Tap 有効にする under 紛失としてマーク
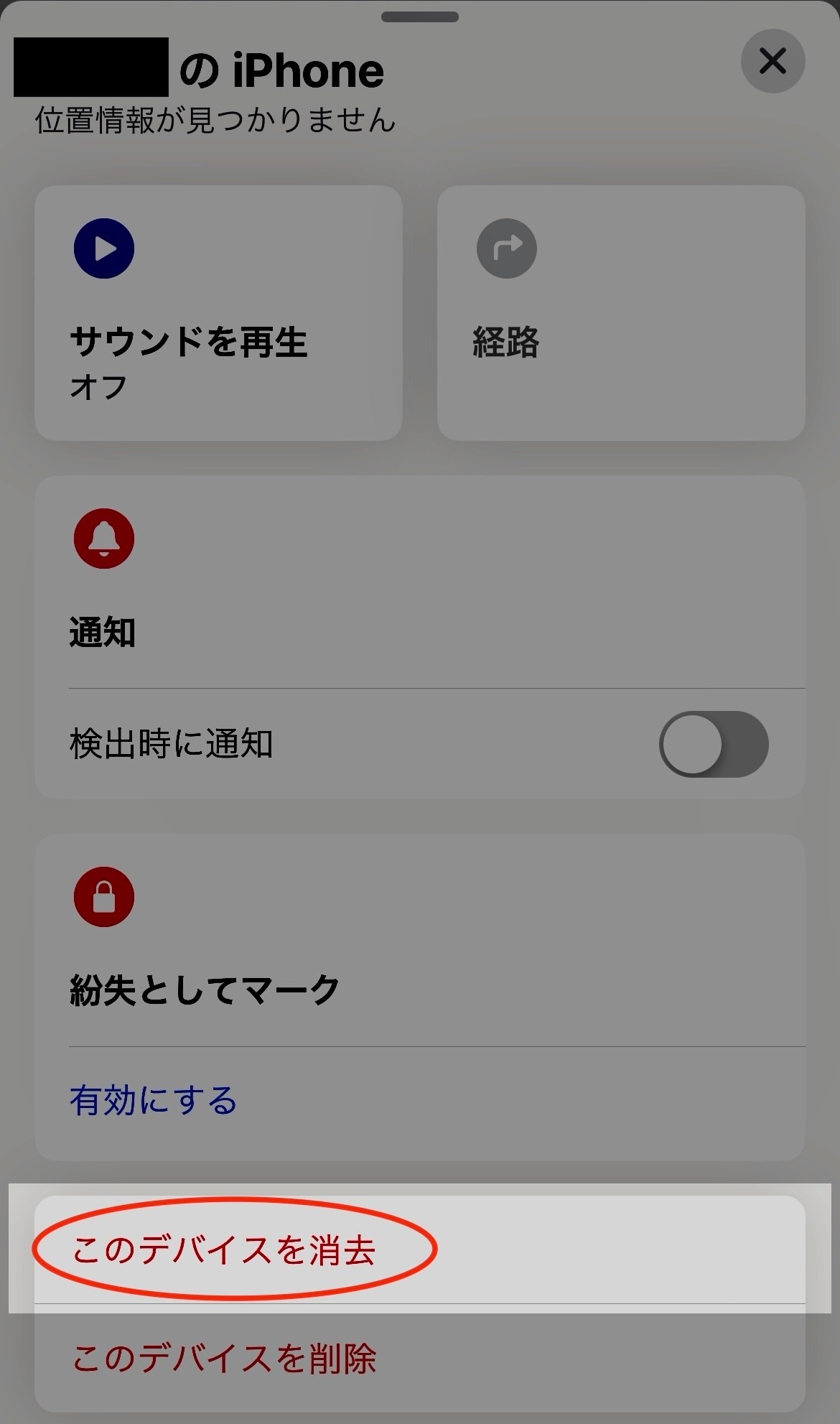Screen dimensions: 840x1424 coord(154,1100)
